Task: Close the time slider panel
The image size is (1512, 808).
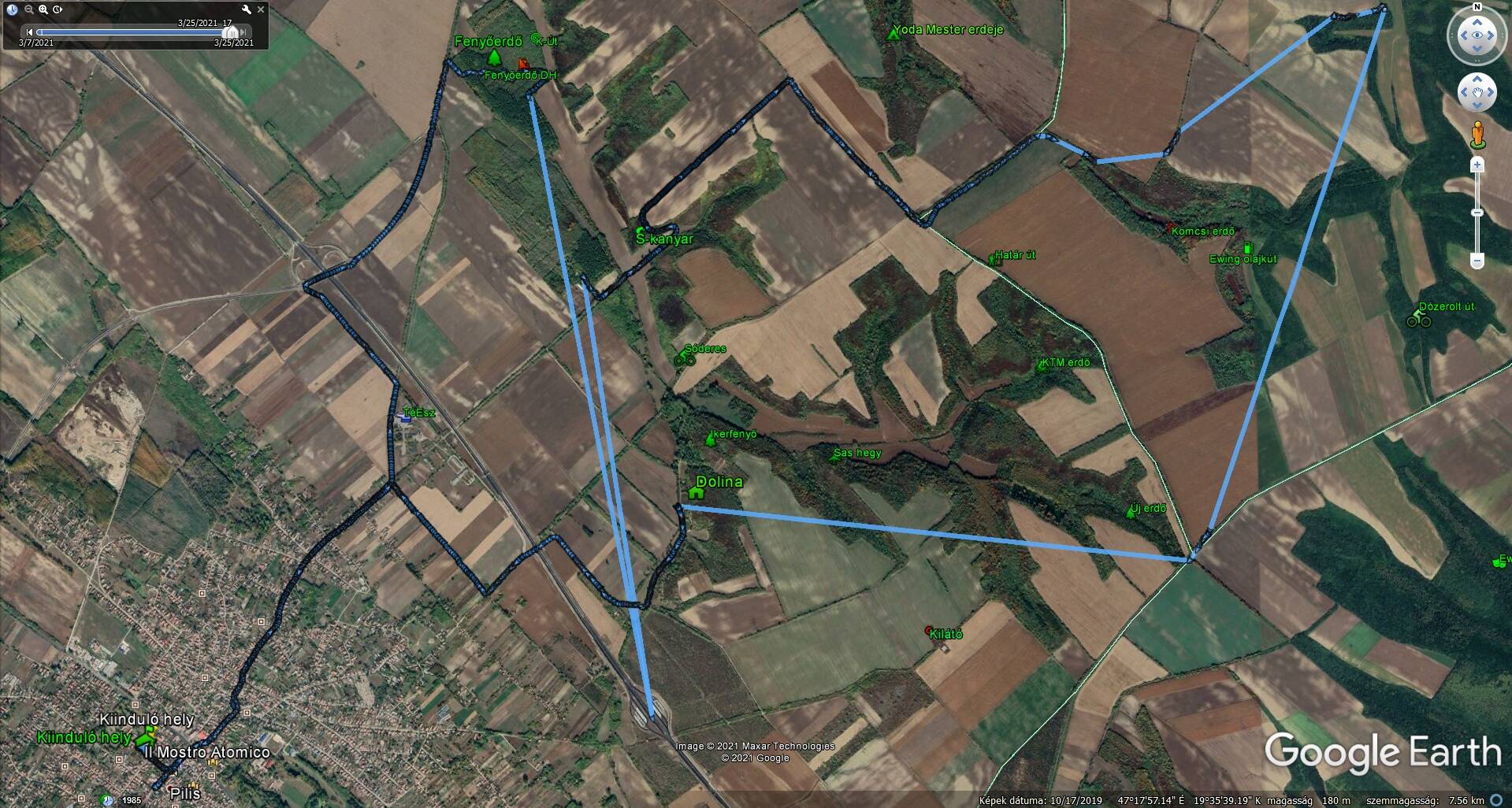Action: click(x=261, y=9)
